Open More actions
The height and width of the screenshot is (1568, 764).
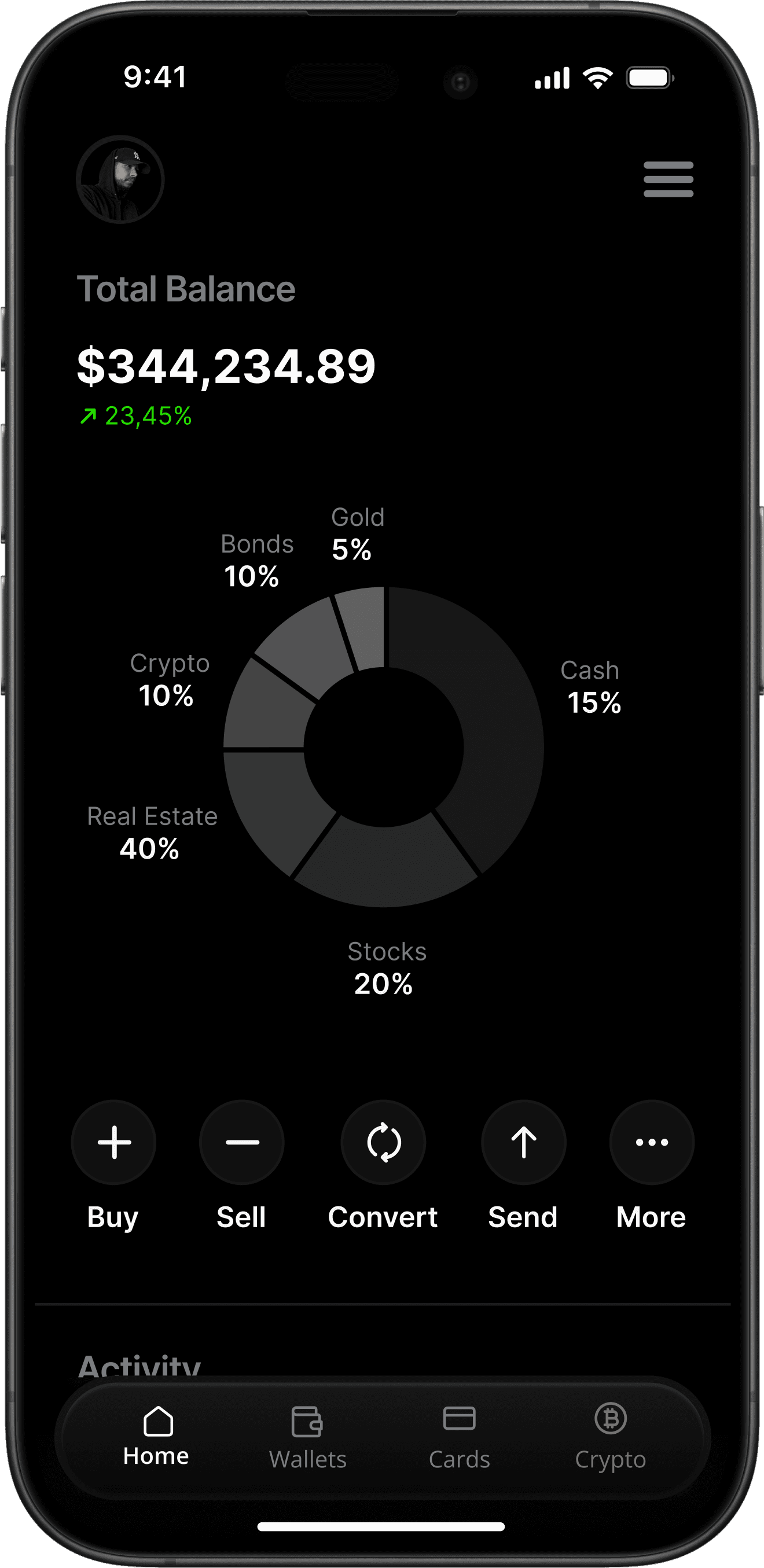click(x=651, y=1142)
